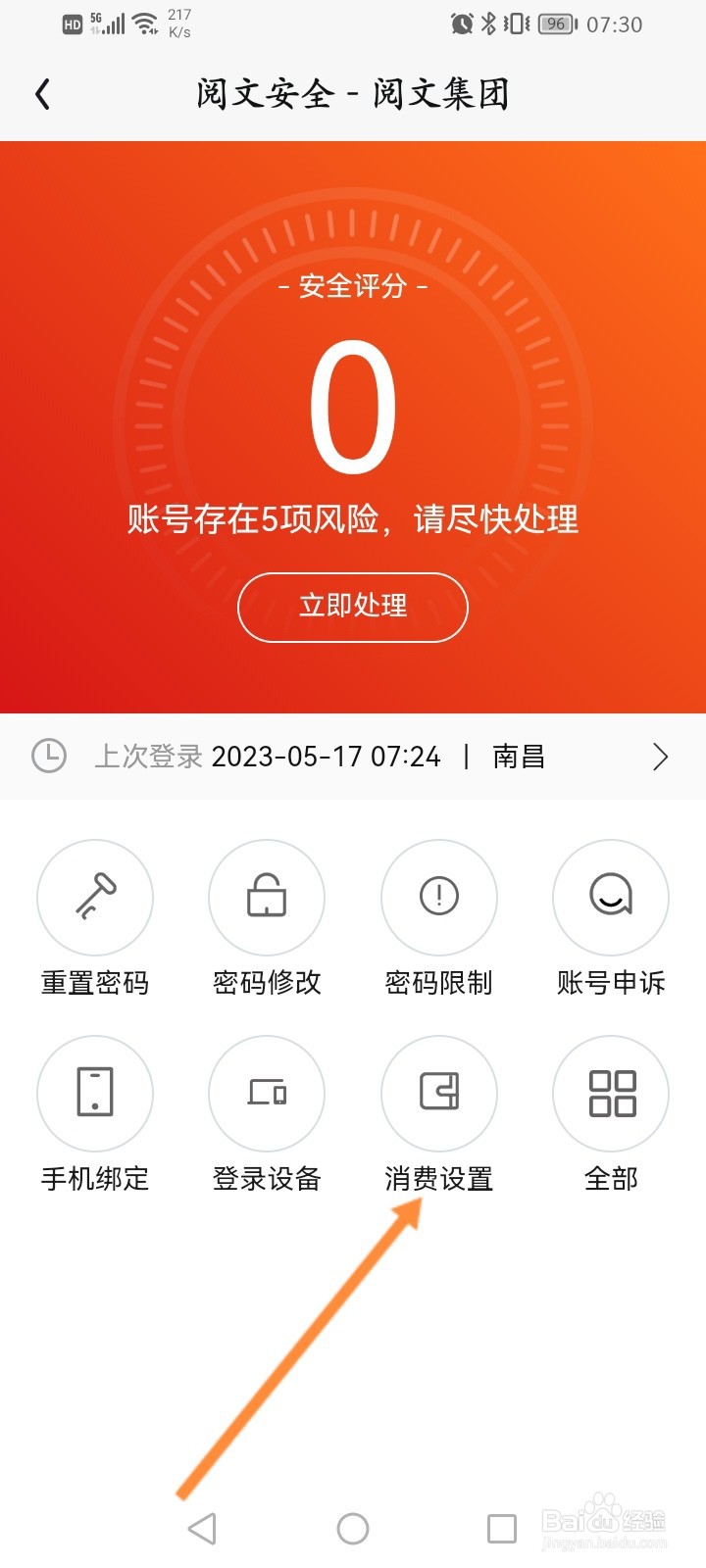Open the 重置密码 (reset password) icon
Viewport: 706px width, 1568px height.
point(95,898)
